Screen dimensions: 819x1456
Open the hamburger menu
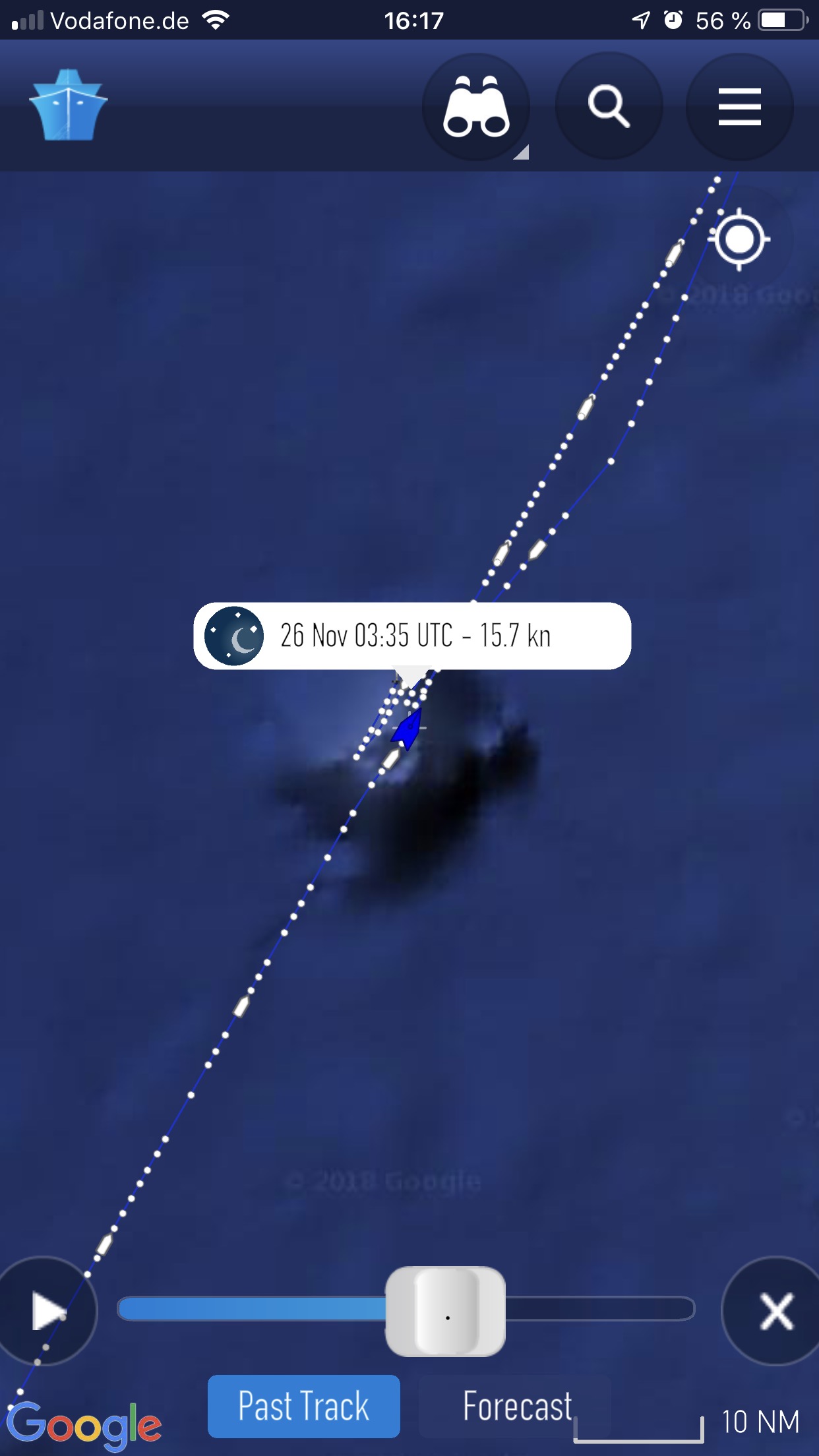(x=739, y=107)
